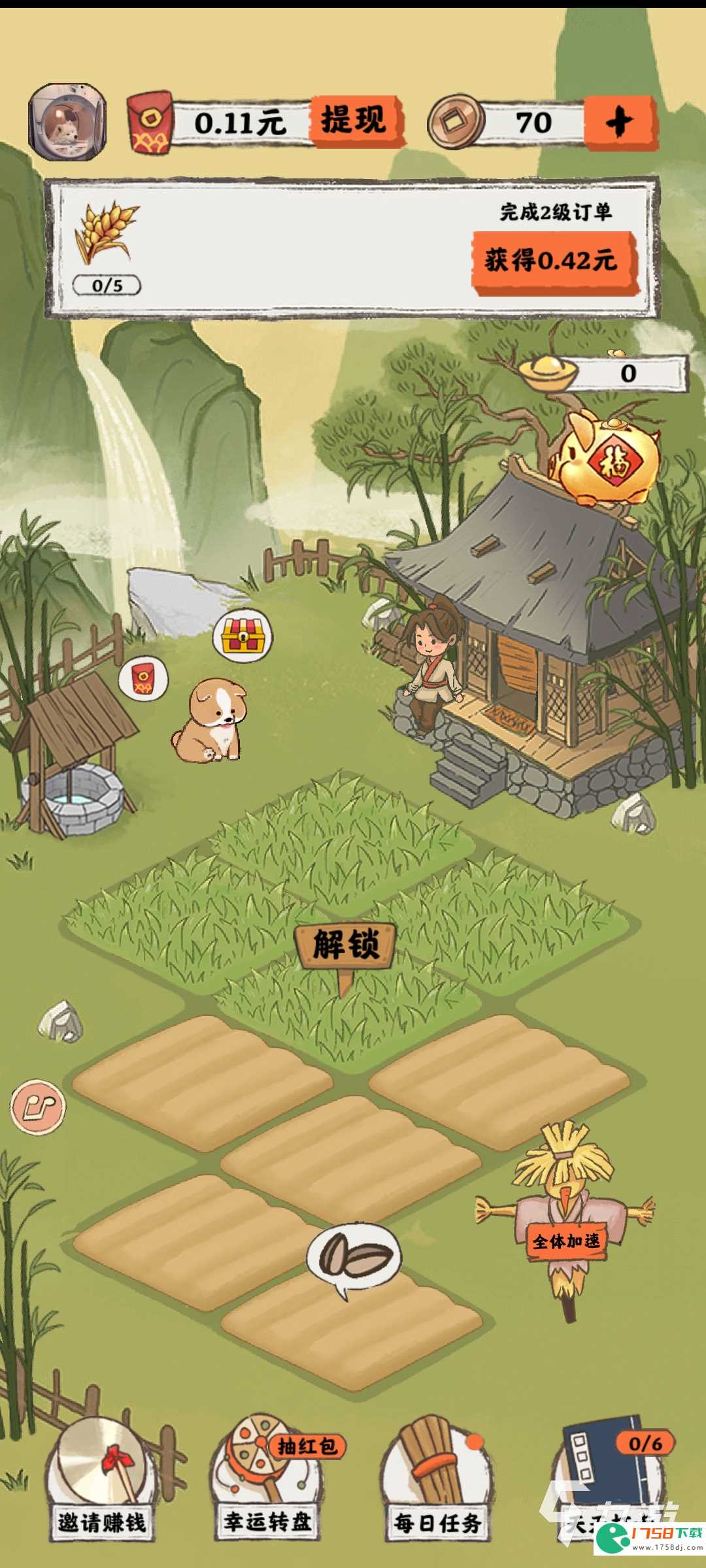Tap the seed bubble to plant

pos(354,1258)
